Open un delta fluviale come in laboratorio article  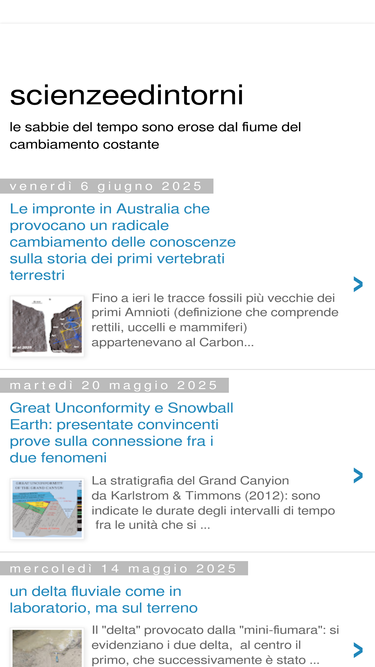coord(104,599)
